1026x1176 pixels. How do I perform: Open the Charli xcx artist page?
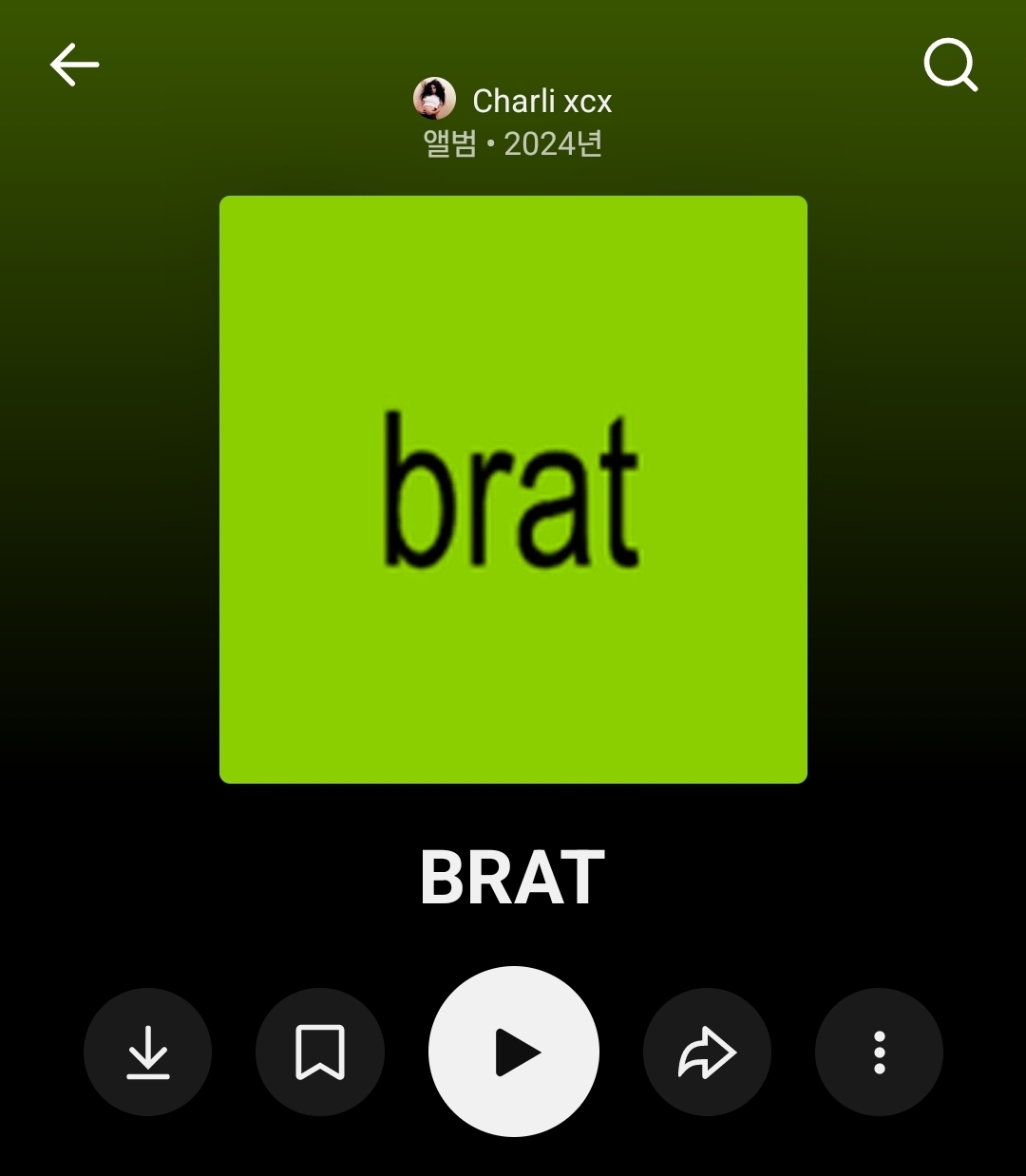tap(541, 101)
